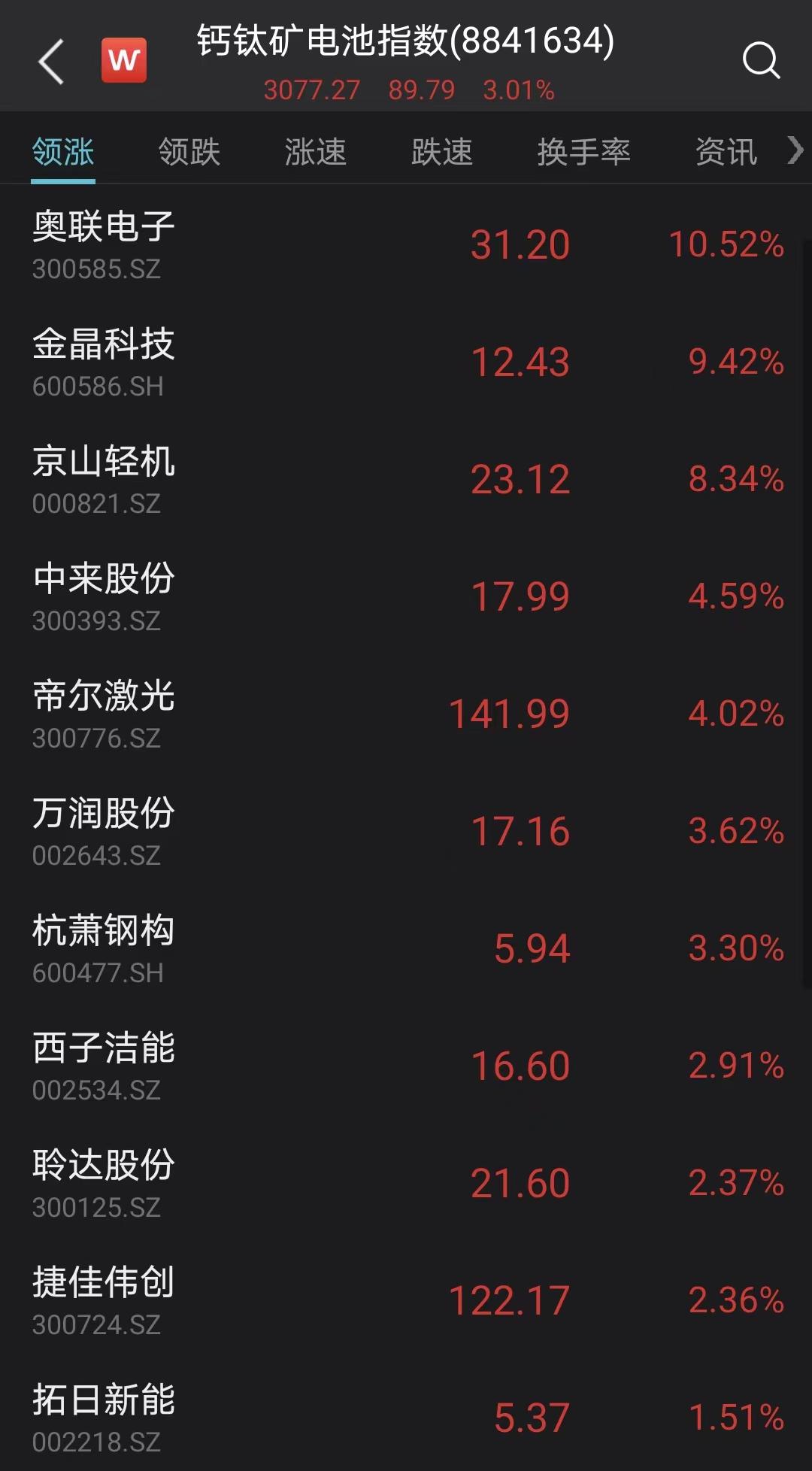This screenshot has width=812, height=1471.
Task: Show the 资讯 tab
Action: [x=726, y=152]
